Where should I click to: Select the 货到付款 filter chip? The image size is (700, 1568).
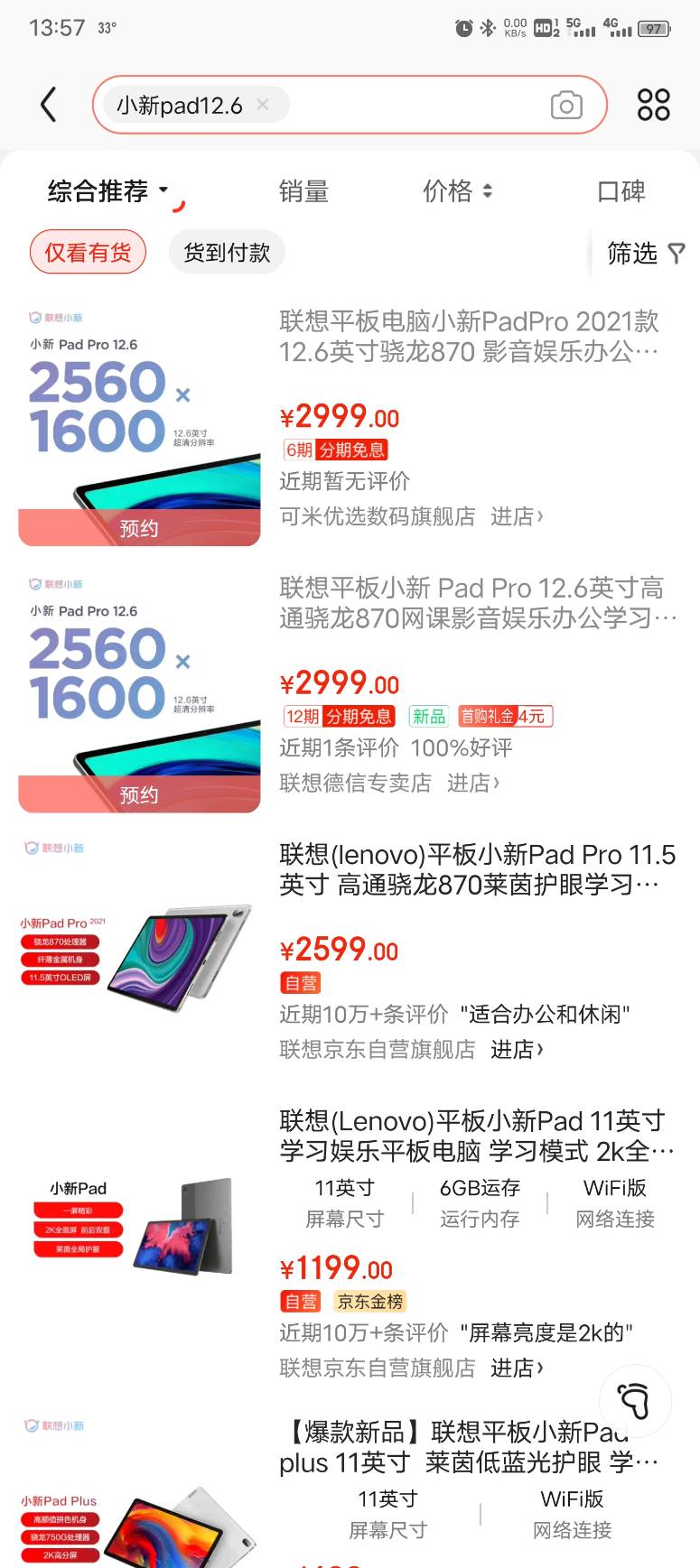pyautogui.click(x=227, y=253)
